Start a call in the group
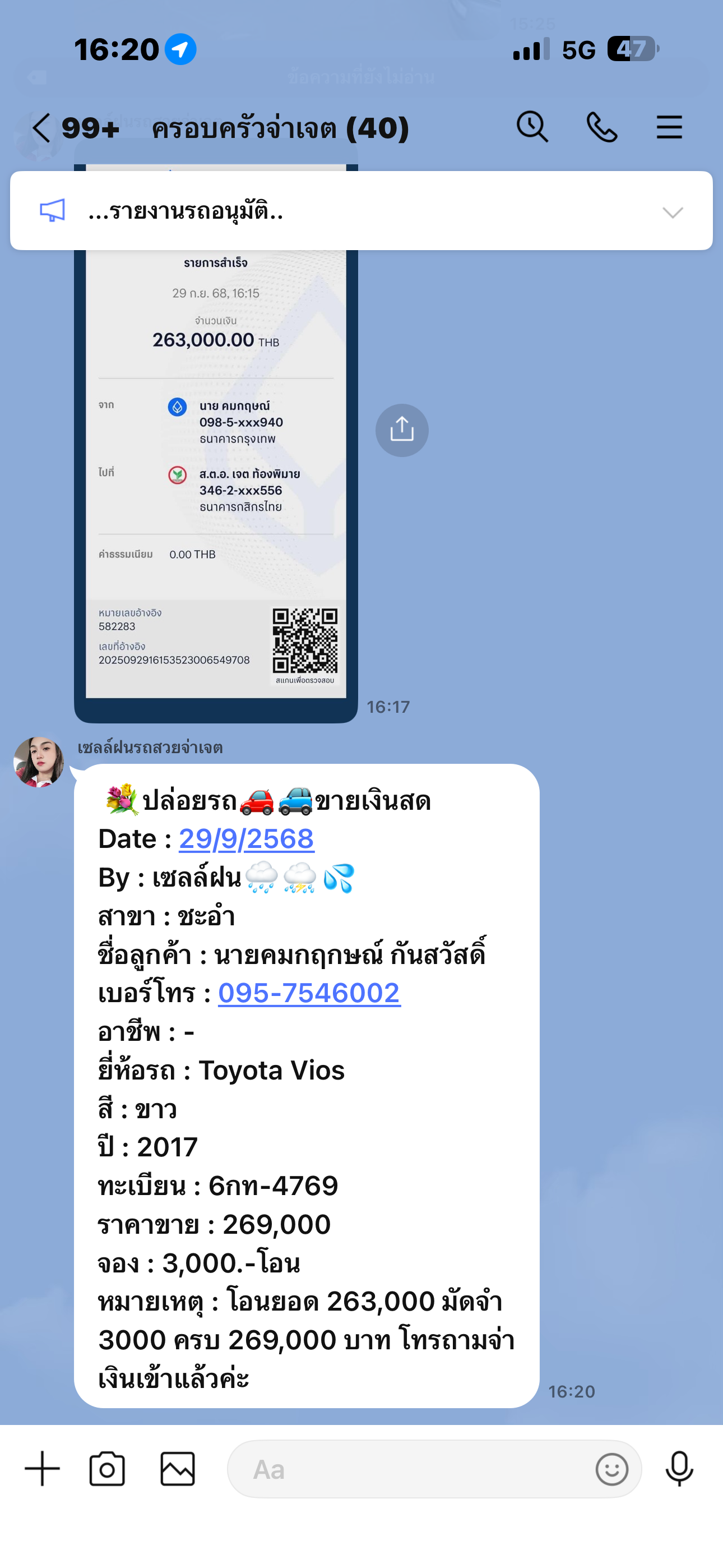The width and height of the screenshot is (723, 1568). point(601,127)
